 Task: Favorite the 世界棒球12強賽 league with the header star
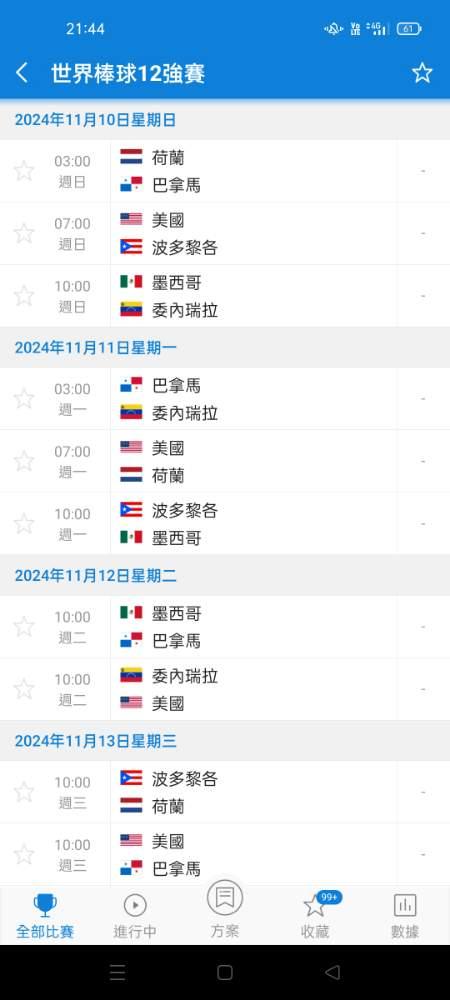(x=422, y=73)
